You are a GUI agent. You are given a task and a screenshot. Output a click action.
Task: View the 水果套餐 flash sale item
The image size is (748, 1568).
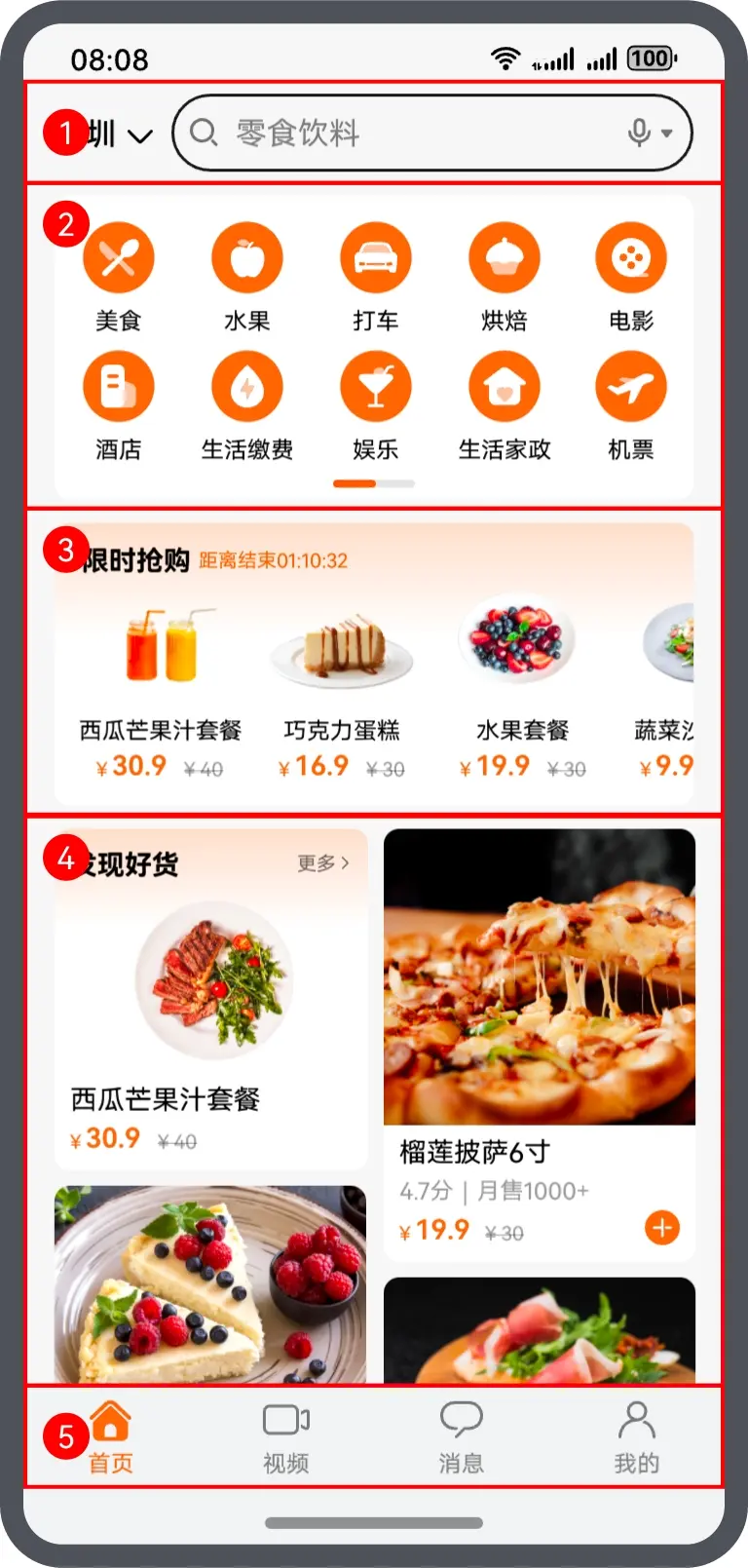pos(522,682)
